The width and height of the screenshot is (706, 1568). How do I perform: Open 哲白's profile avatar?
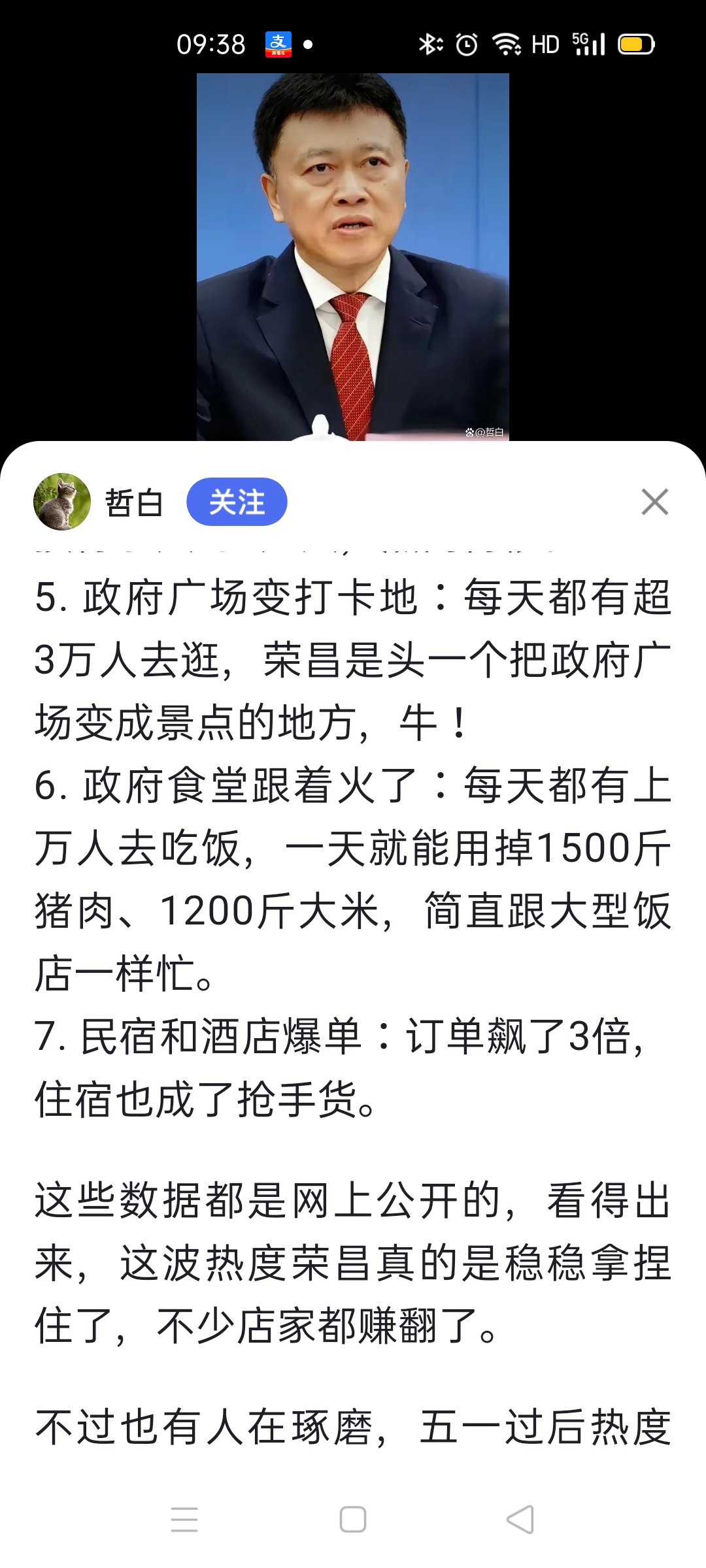click(62, 502)
